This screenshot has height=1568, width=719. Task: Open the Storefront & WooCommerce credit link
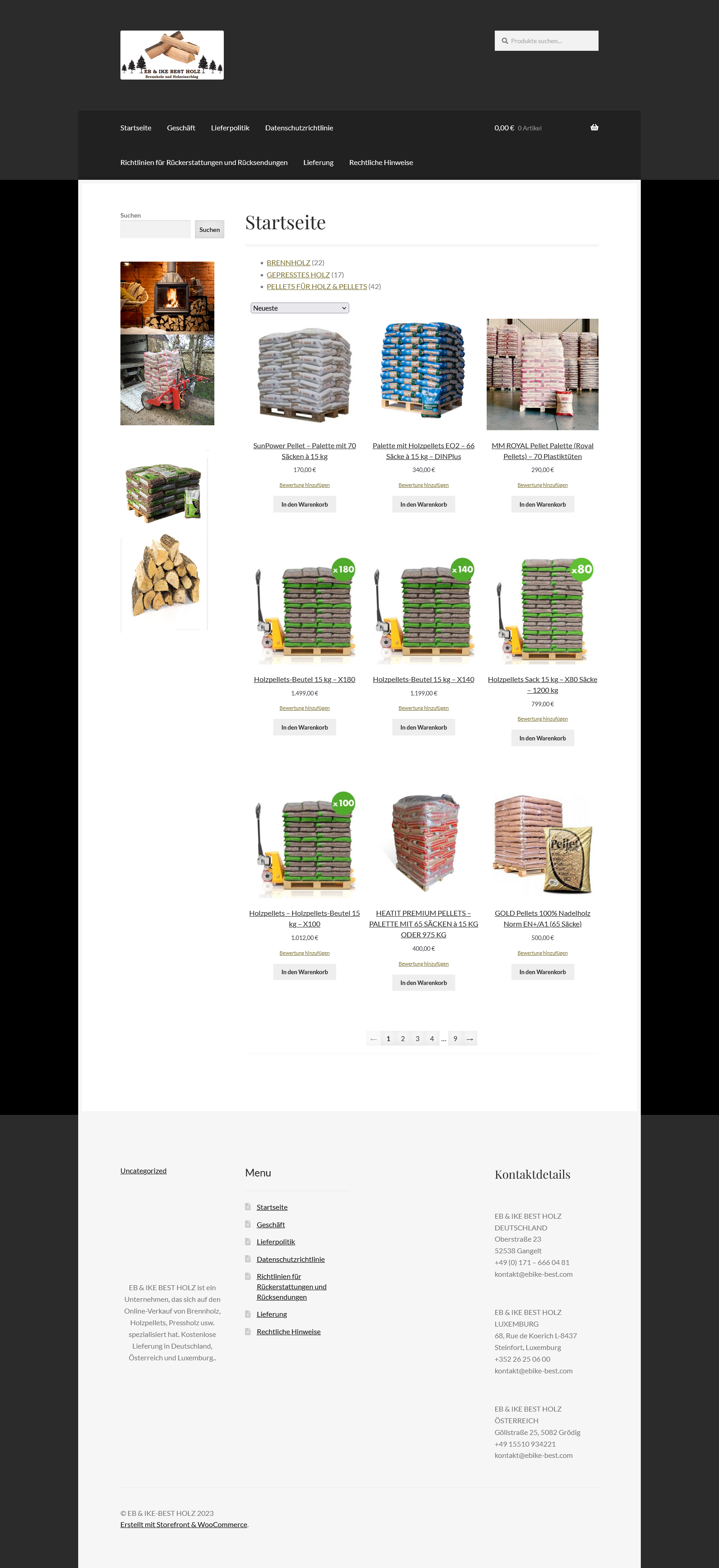184,1525
